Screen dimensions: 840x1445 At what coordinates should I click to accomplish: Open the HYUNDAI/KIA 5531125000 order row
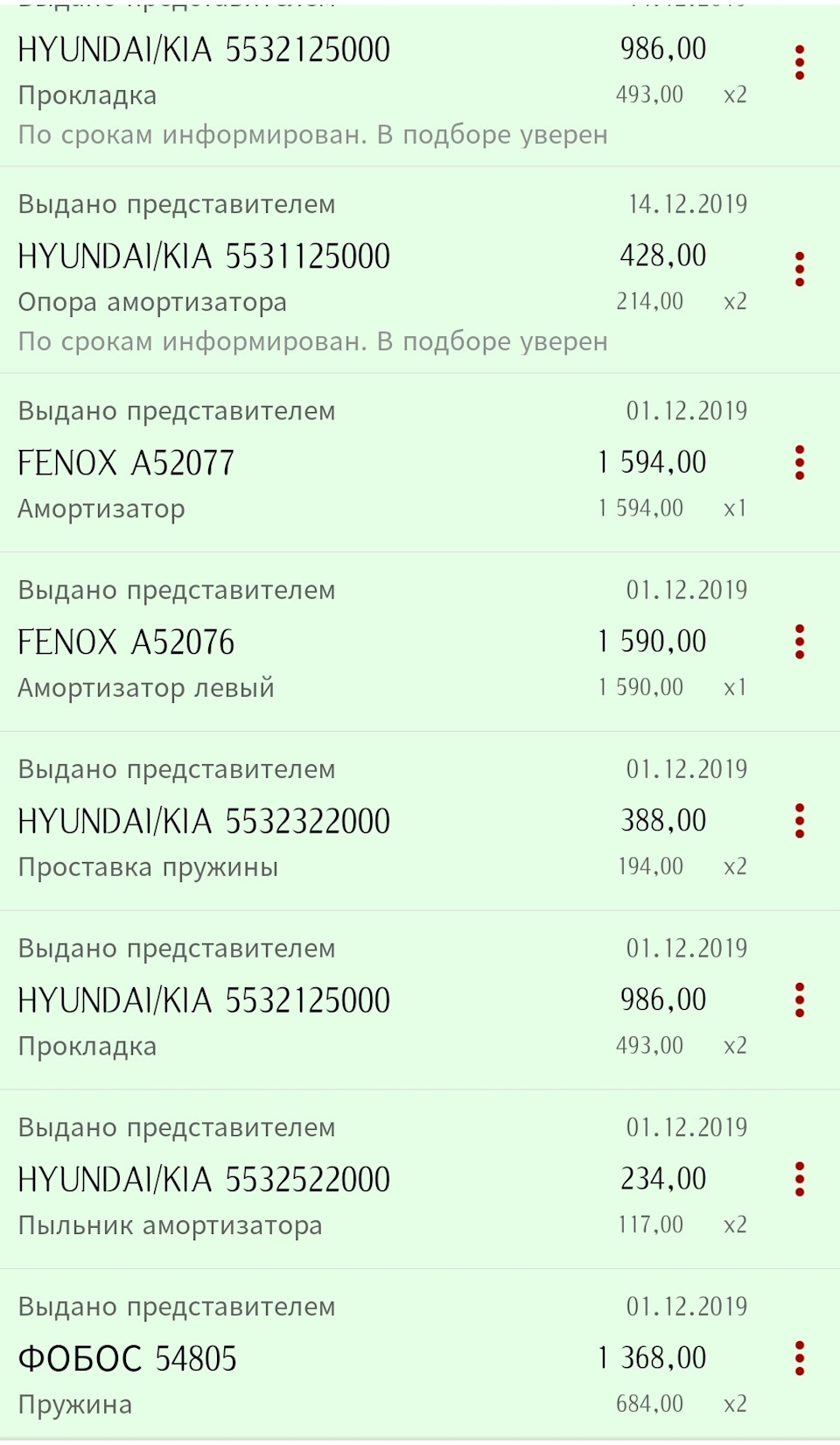pos(420,270)
